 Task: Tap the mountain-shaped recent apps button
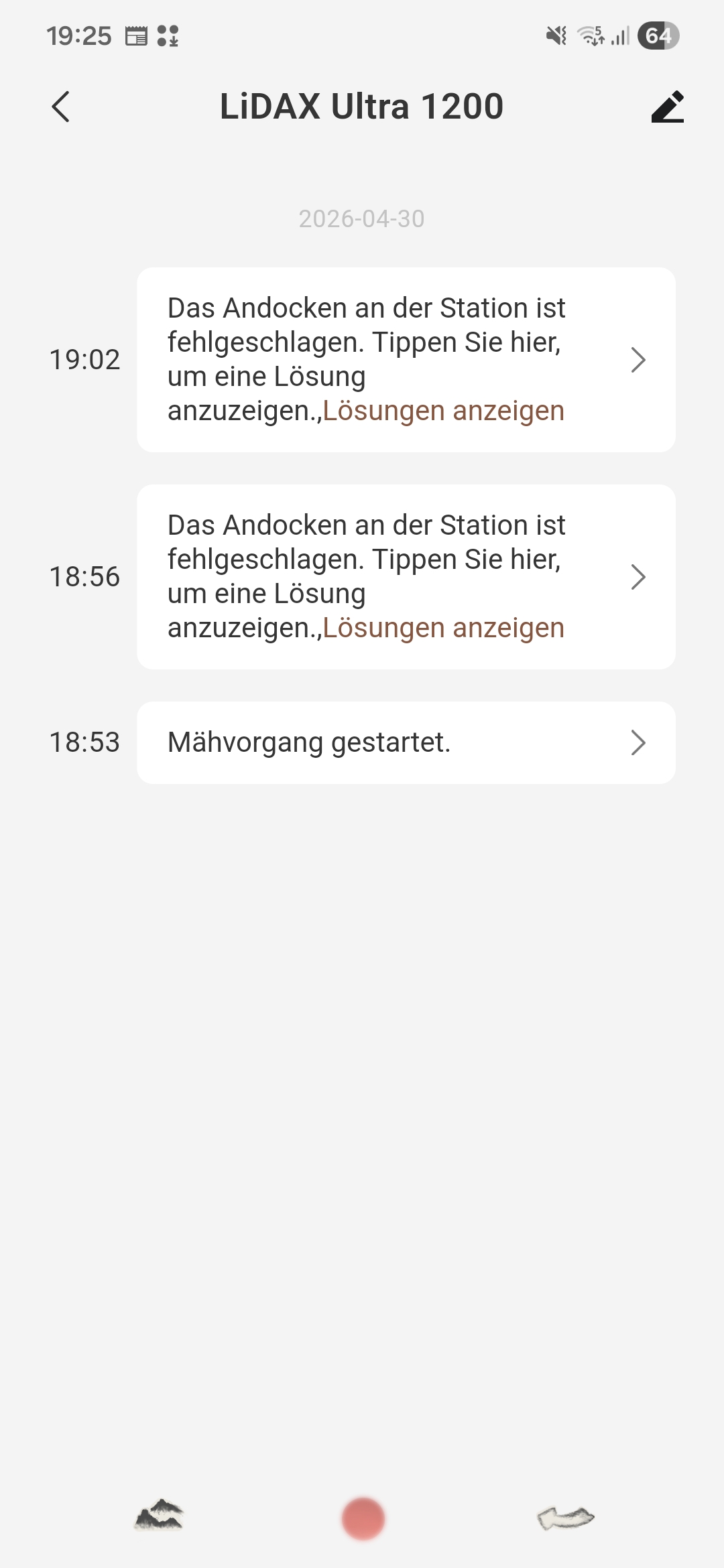(x=159, y=1516)
